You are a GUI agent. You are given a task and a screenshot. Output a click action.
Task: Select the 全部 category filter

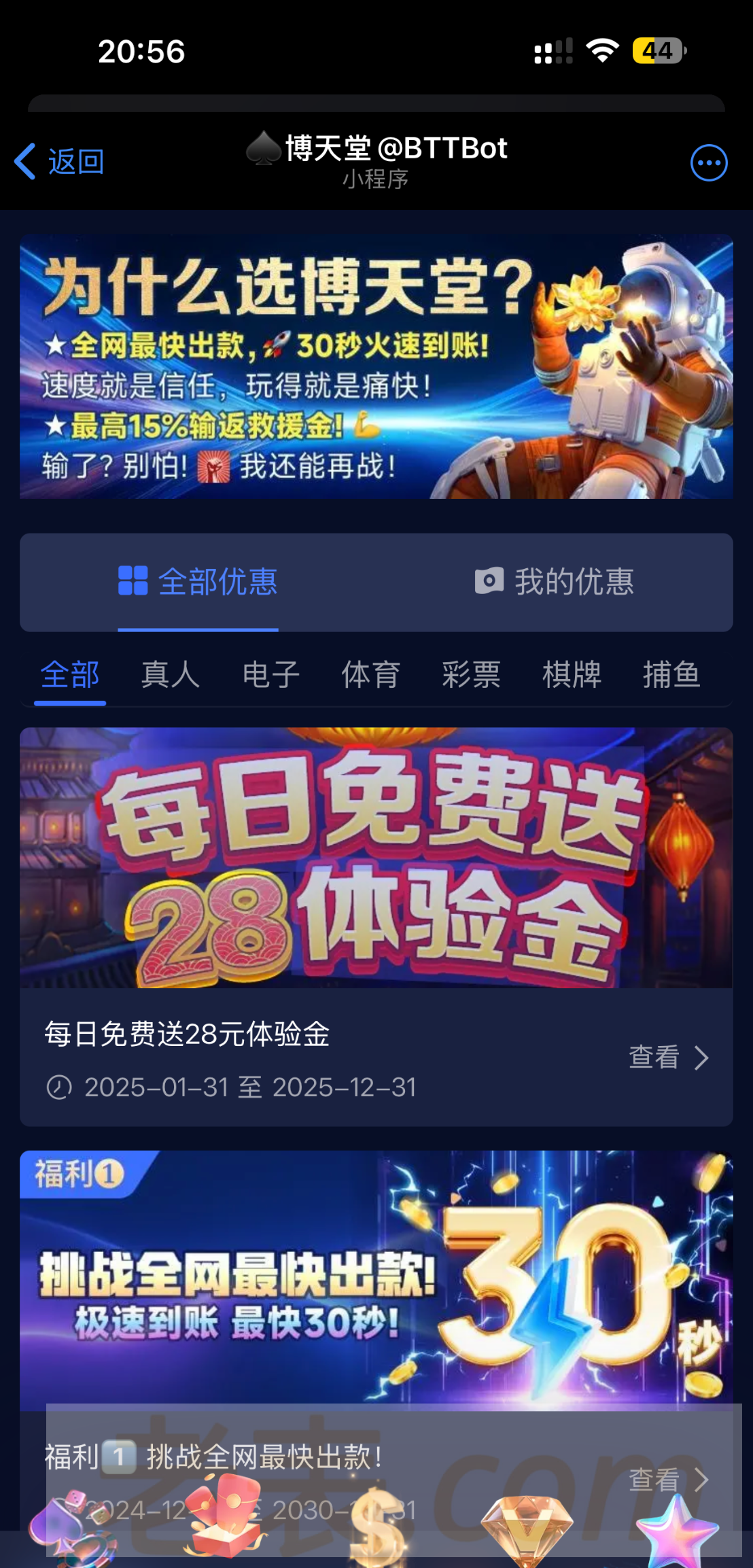70,675
